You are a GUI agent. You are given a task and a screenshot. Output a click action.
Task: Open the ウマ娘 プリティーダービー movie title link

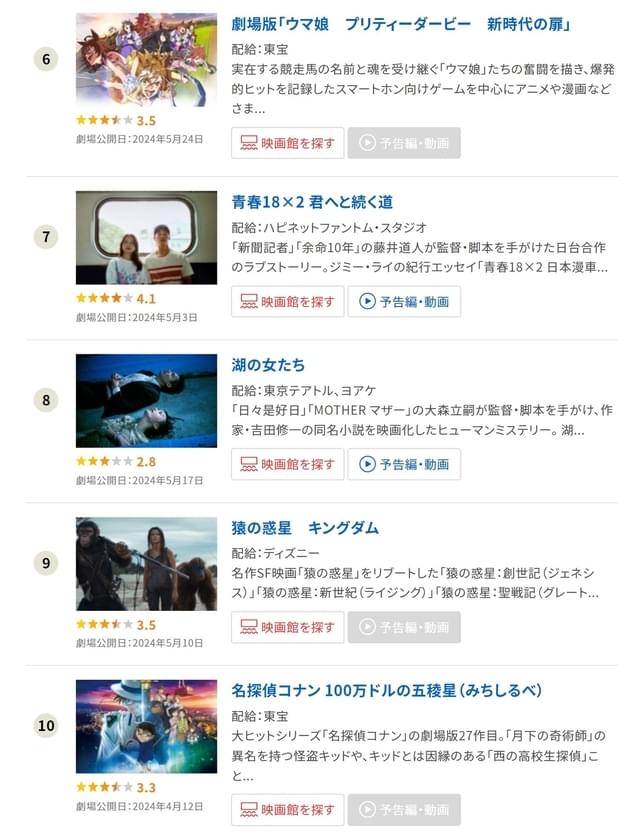pos(407,23)
